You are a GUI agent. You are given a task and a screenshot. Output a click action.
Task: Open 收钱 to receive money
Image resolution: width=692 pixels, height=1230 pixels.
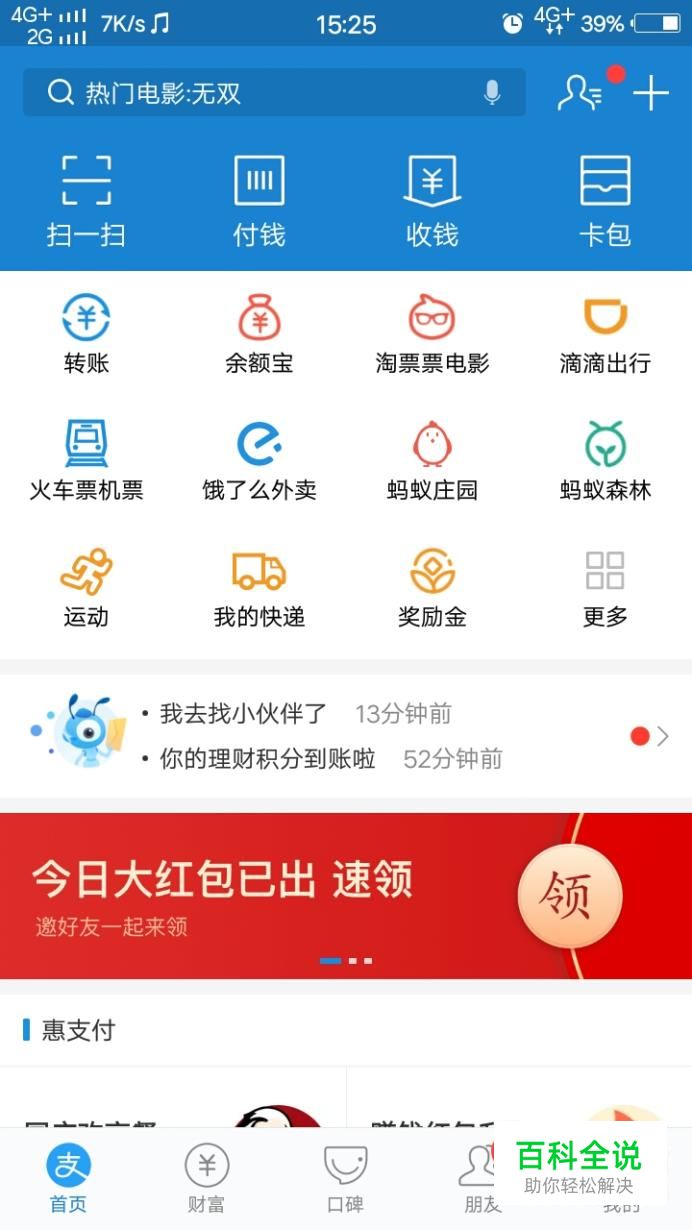coord(432,200)
